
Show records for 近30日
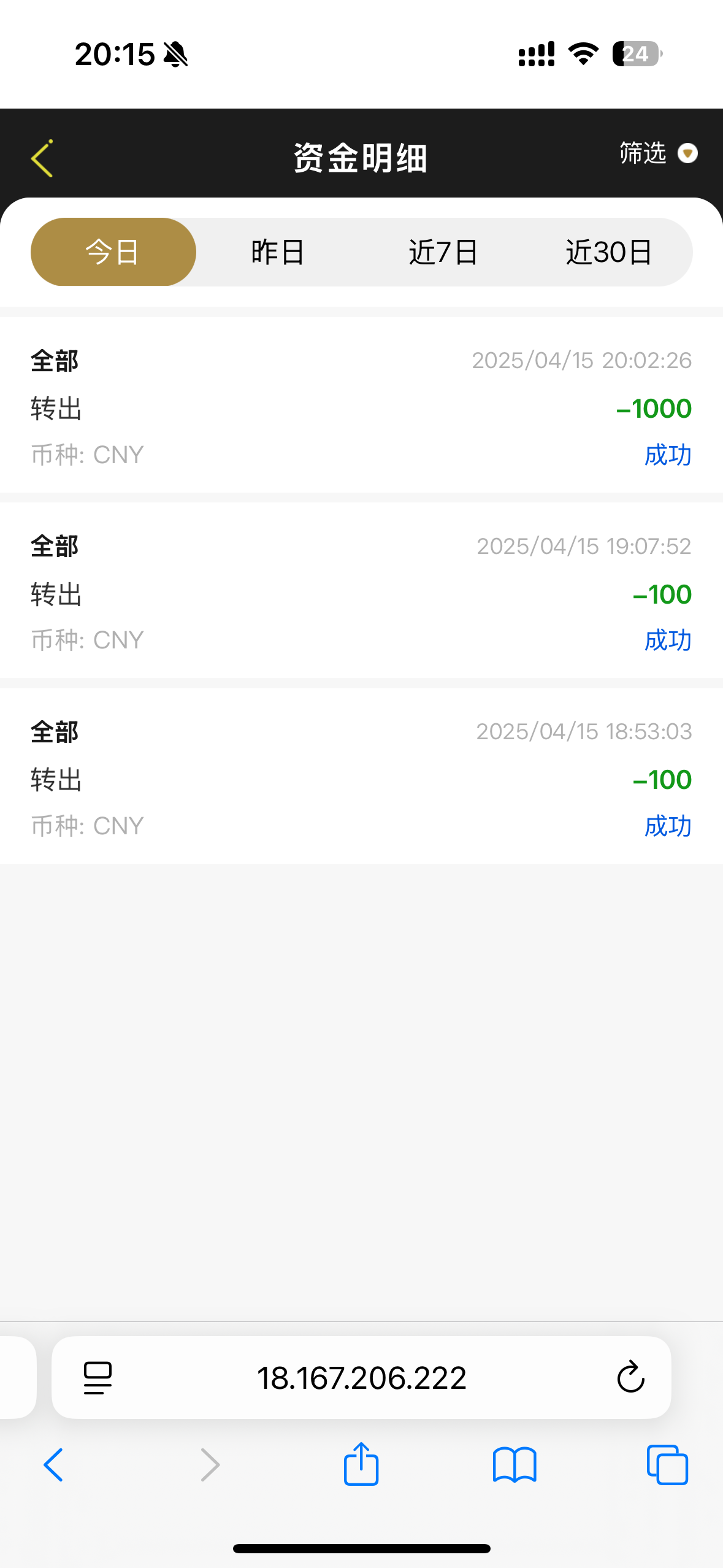click(x=608, y=252)
